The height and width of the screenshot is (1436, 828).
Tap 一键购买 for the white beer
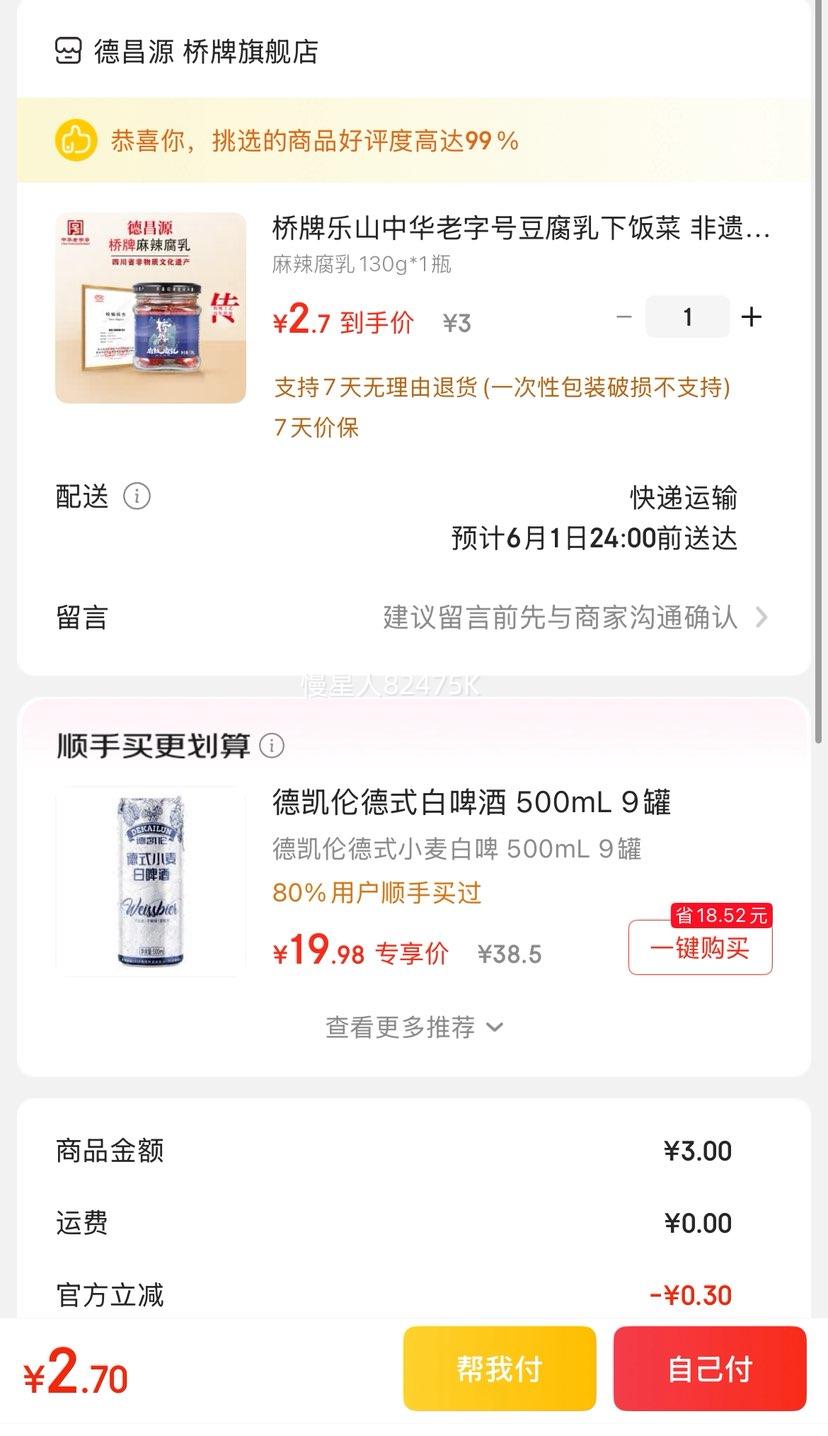[700, 947]
